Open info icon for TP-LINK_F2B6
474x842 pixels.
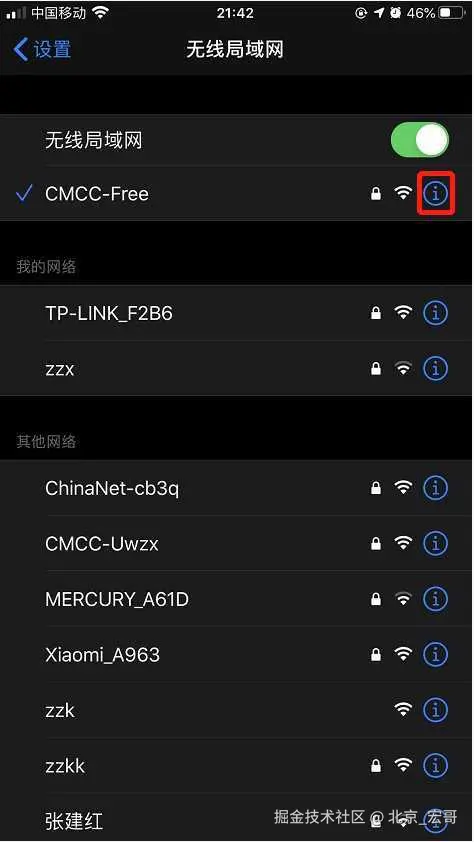[x=435, y=313]
